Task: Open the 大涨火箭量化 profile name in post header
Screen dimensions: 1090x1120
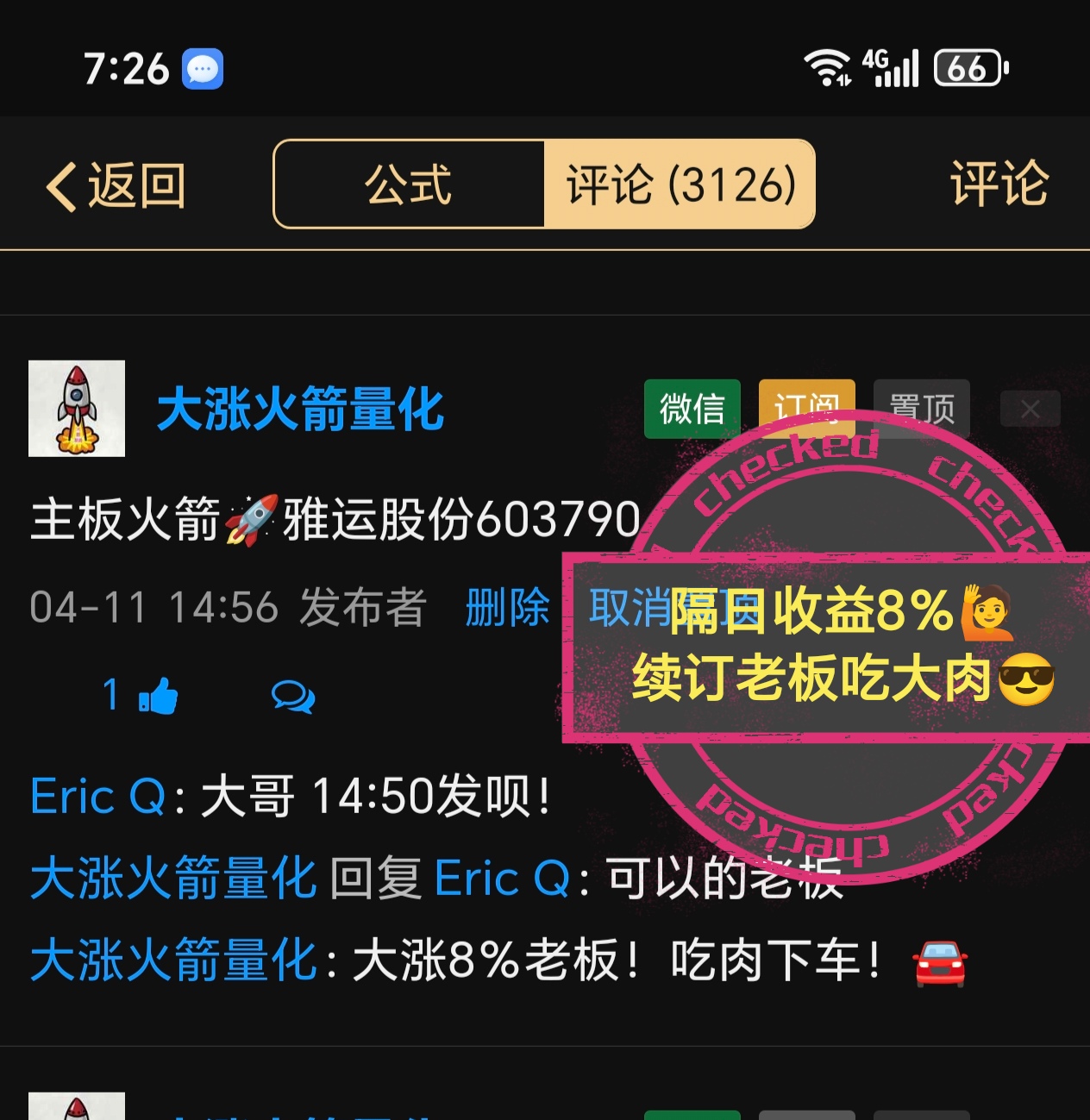Action: point(299,409)
